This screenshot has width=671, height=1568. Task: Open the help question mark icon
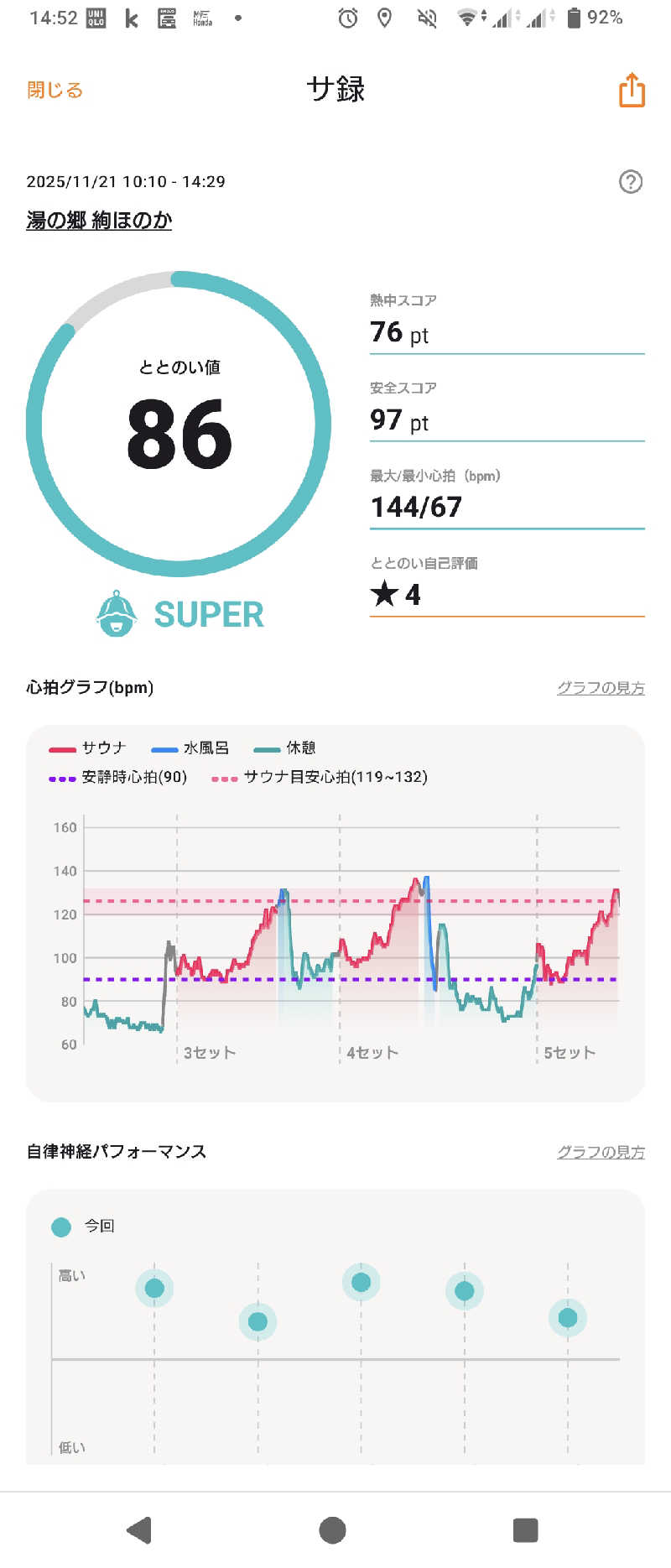click(630, 181)
